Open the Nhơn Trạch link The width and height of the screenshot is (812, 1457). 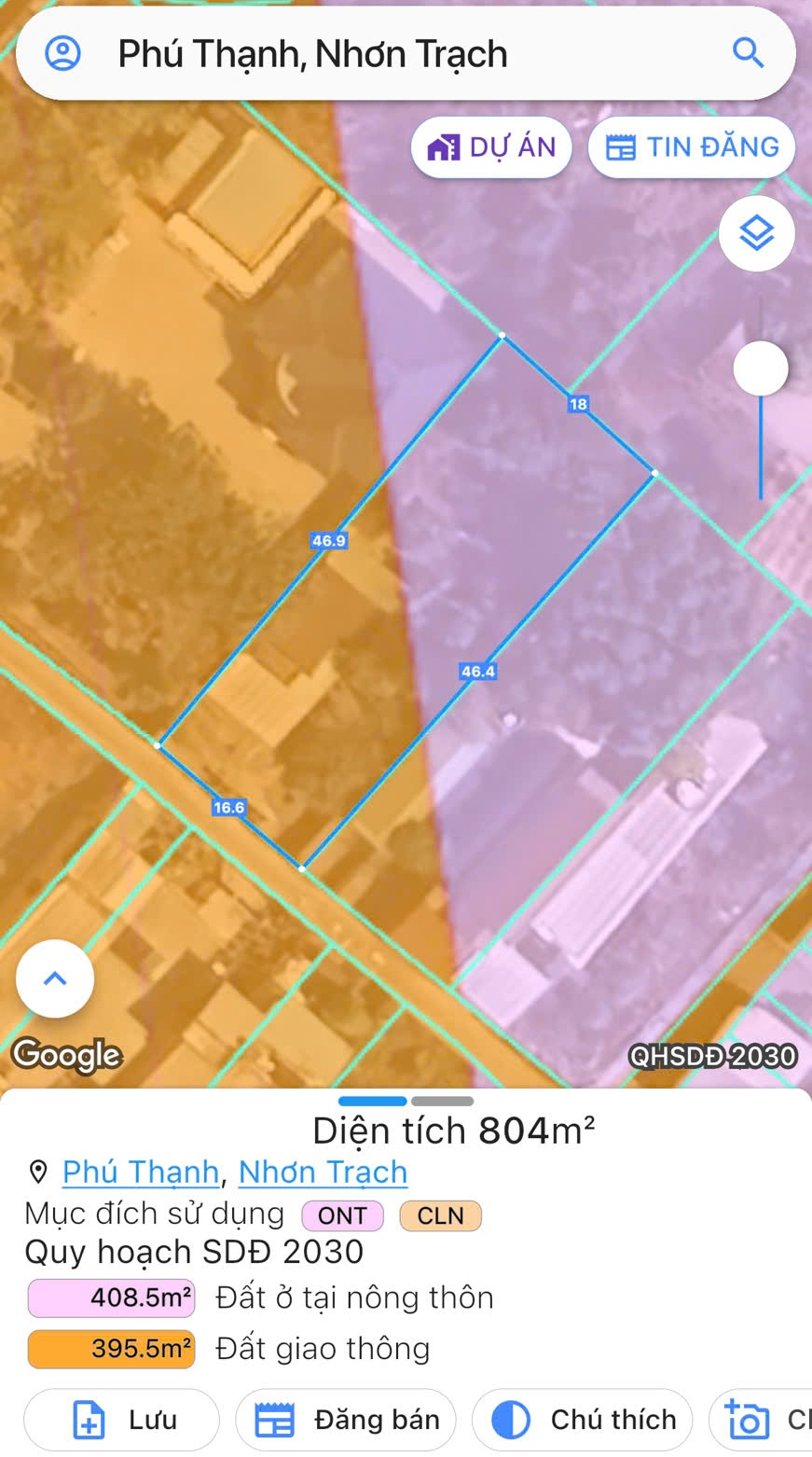point(323,1172)
